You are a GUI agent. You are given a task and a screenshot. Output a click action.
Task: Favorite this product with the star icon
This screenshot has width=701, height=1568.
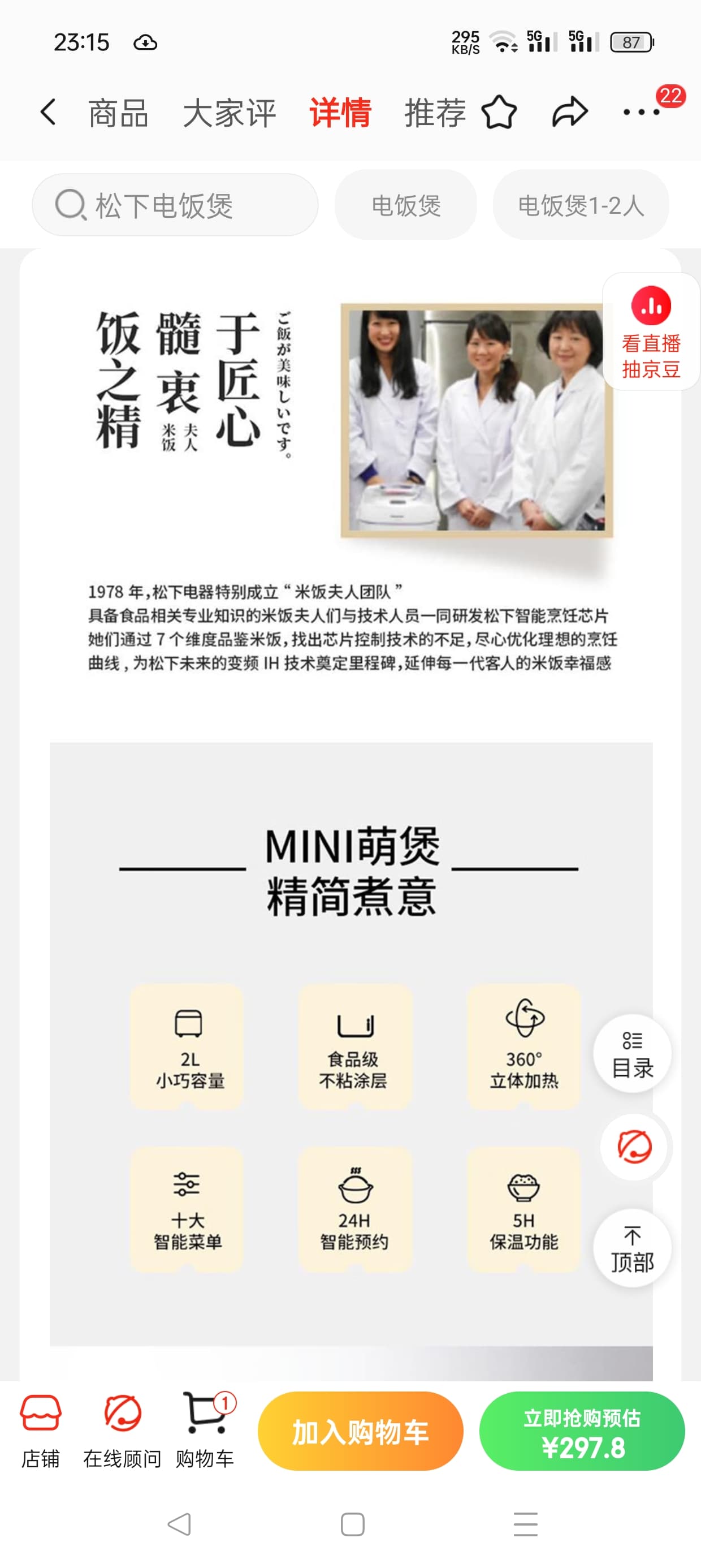(x=499, y=112)
